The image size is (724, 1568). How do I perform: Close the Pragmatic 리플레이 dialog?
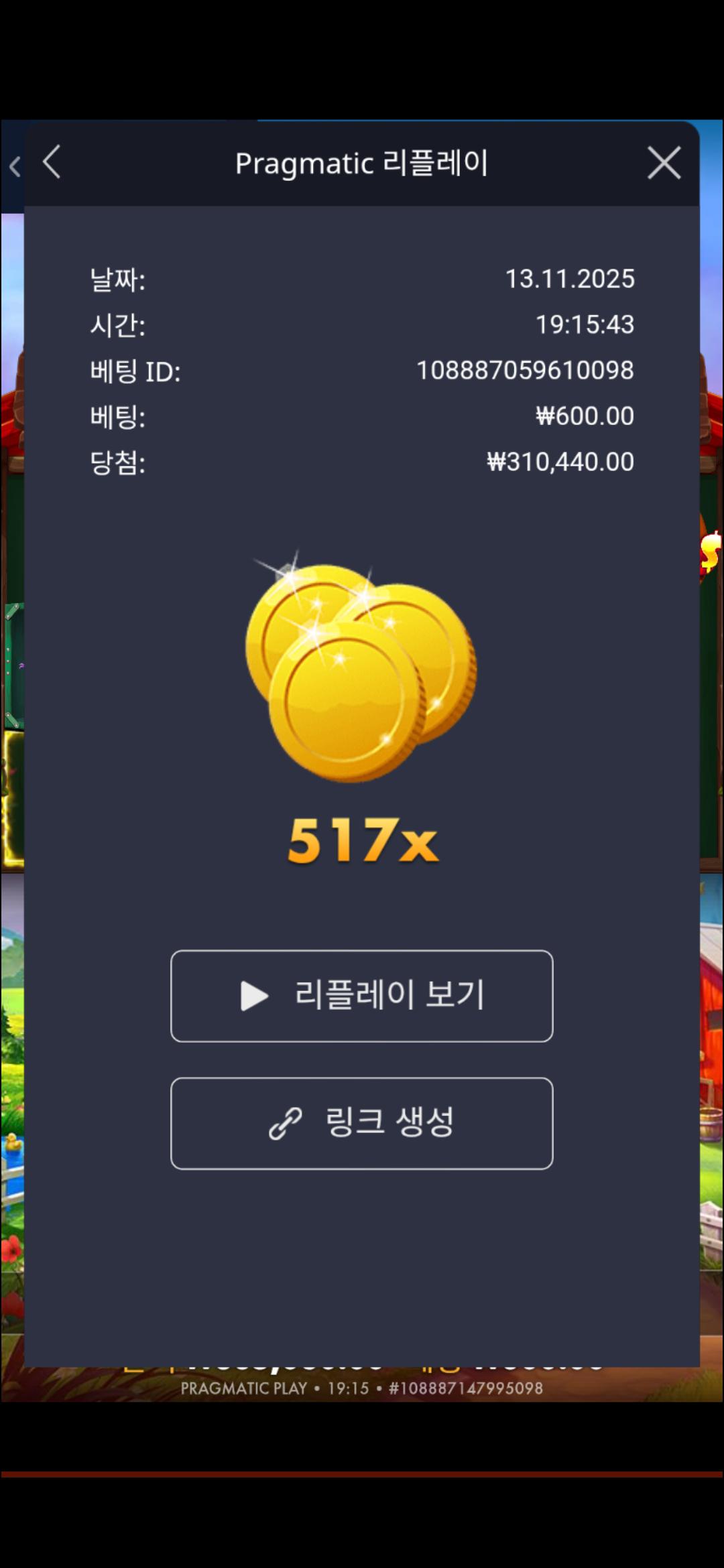[664, 163]
